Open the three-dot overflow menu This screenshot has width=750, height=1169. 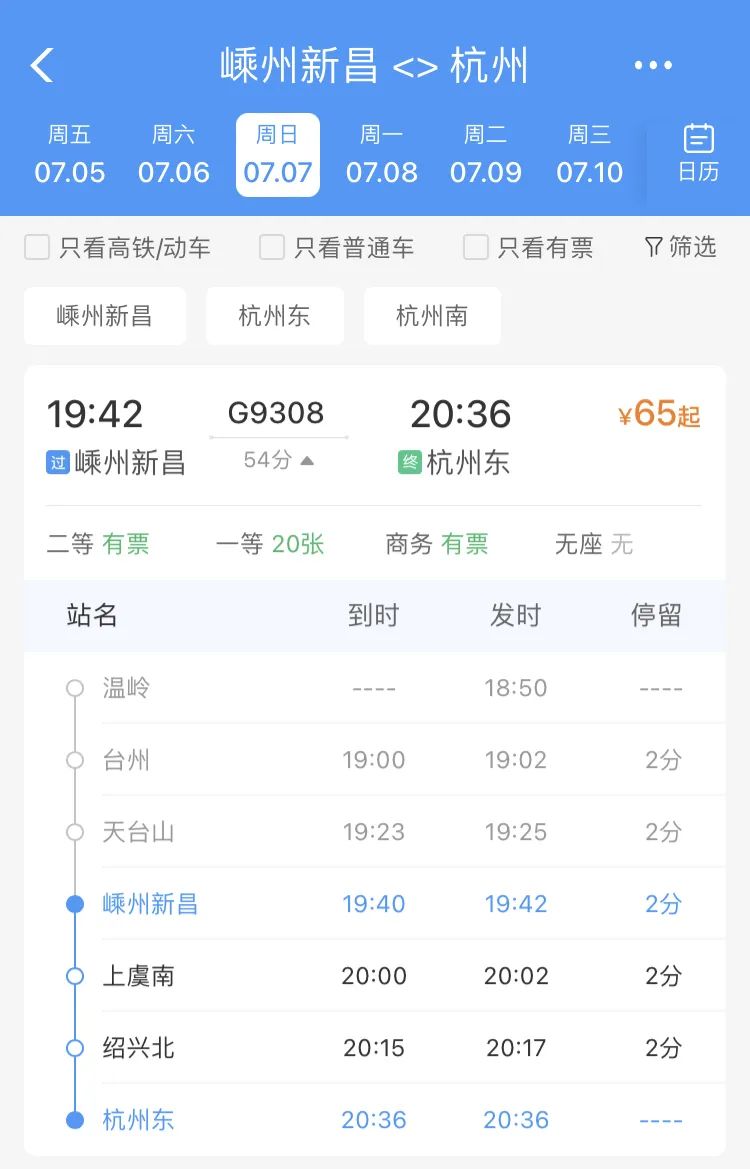point(653,66)
